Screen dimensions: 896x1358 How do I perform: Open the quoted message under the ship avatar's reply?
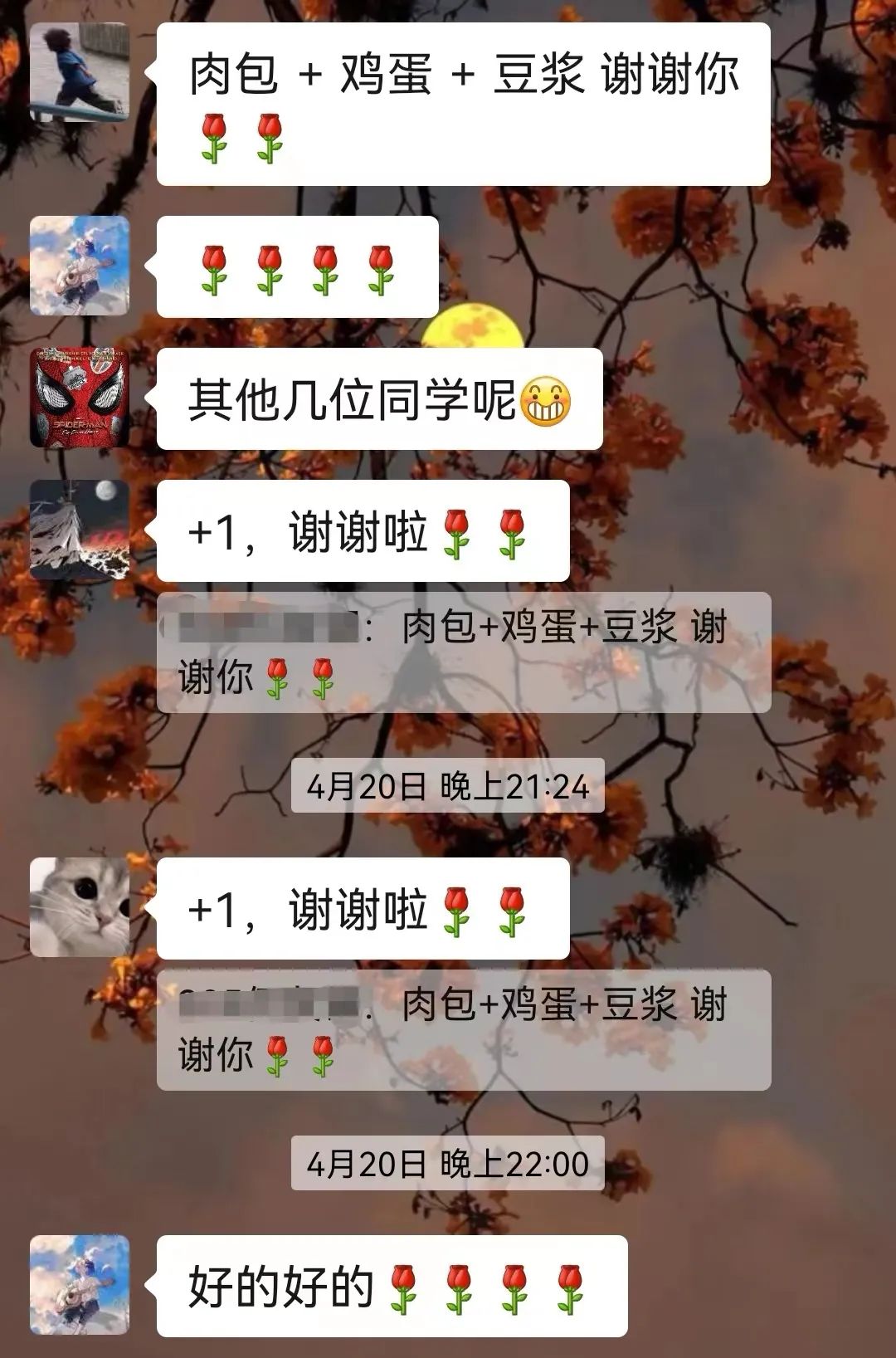click(x=463, y=652)
